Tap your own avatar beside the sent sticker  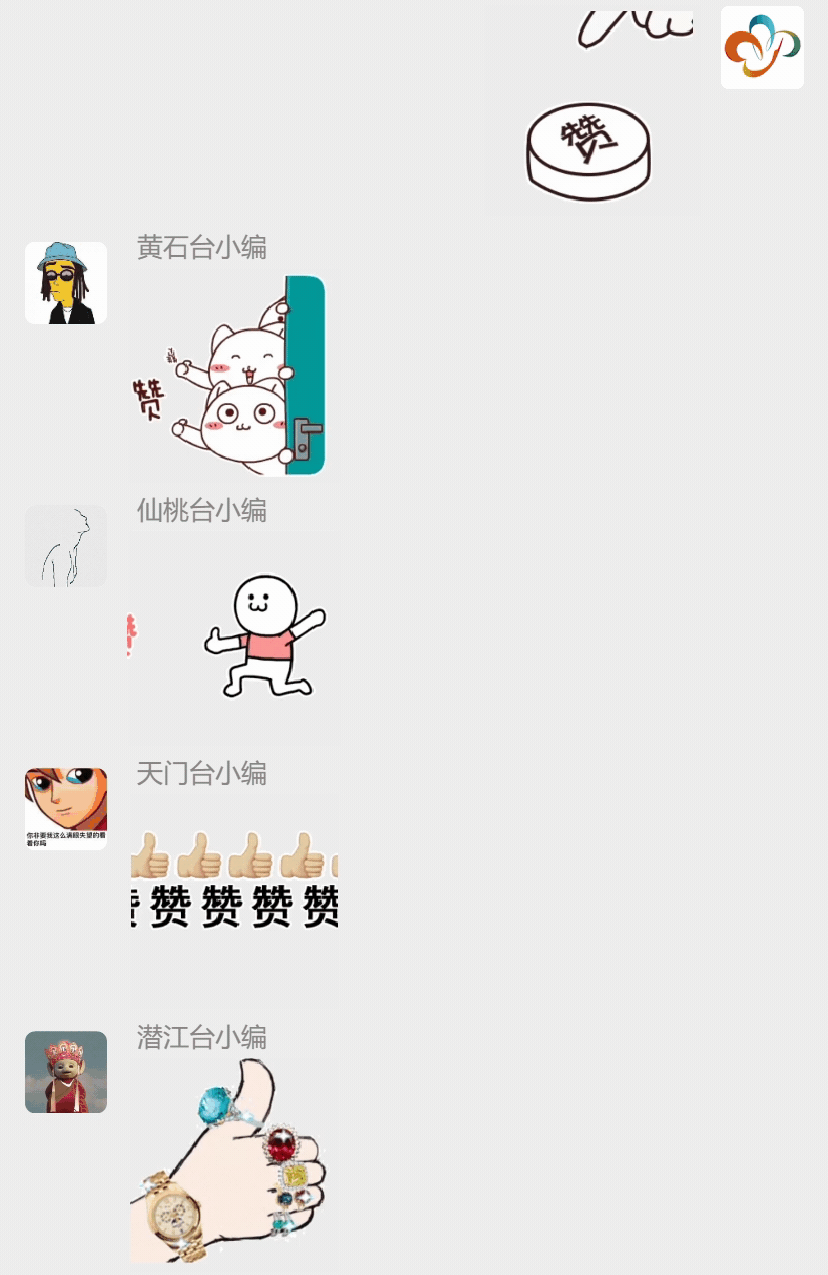[x=762, y=48]
